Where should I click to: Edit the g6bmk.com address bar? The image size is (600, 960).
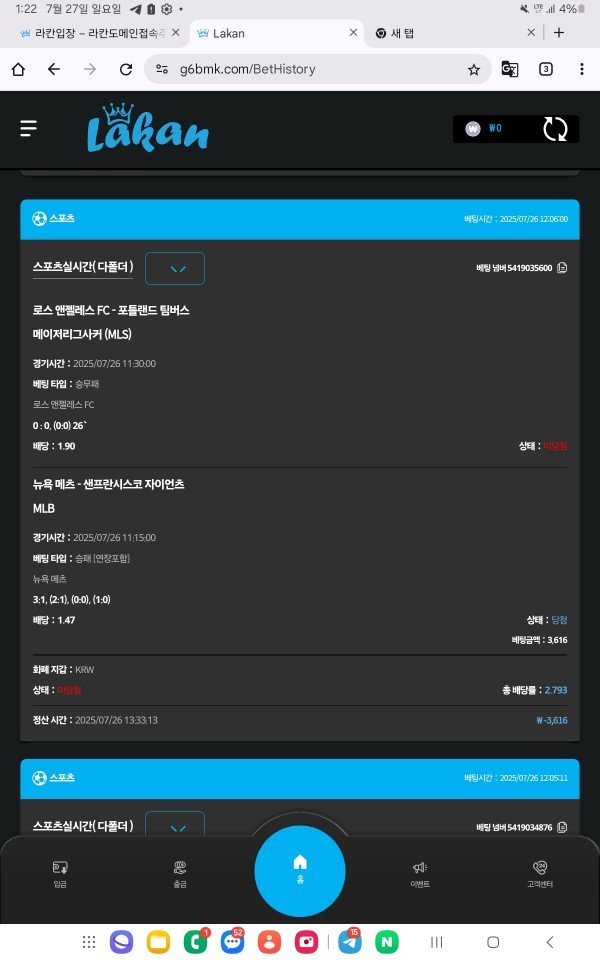(300, 69)
